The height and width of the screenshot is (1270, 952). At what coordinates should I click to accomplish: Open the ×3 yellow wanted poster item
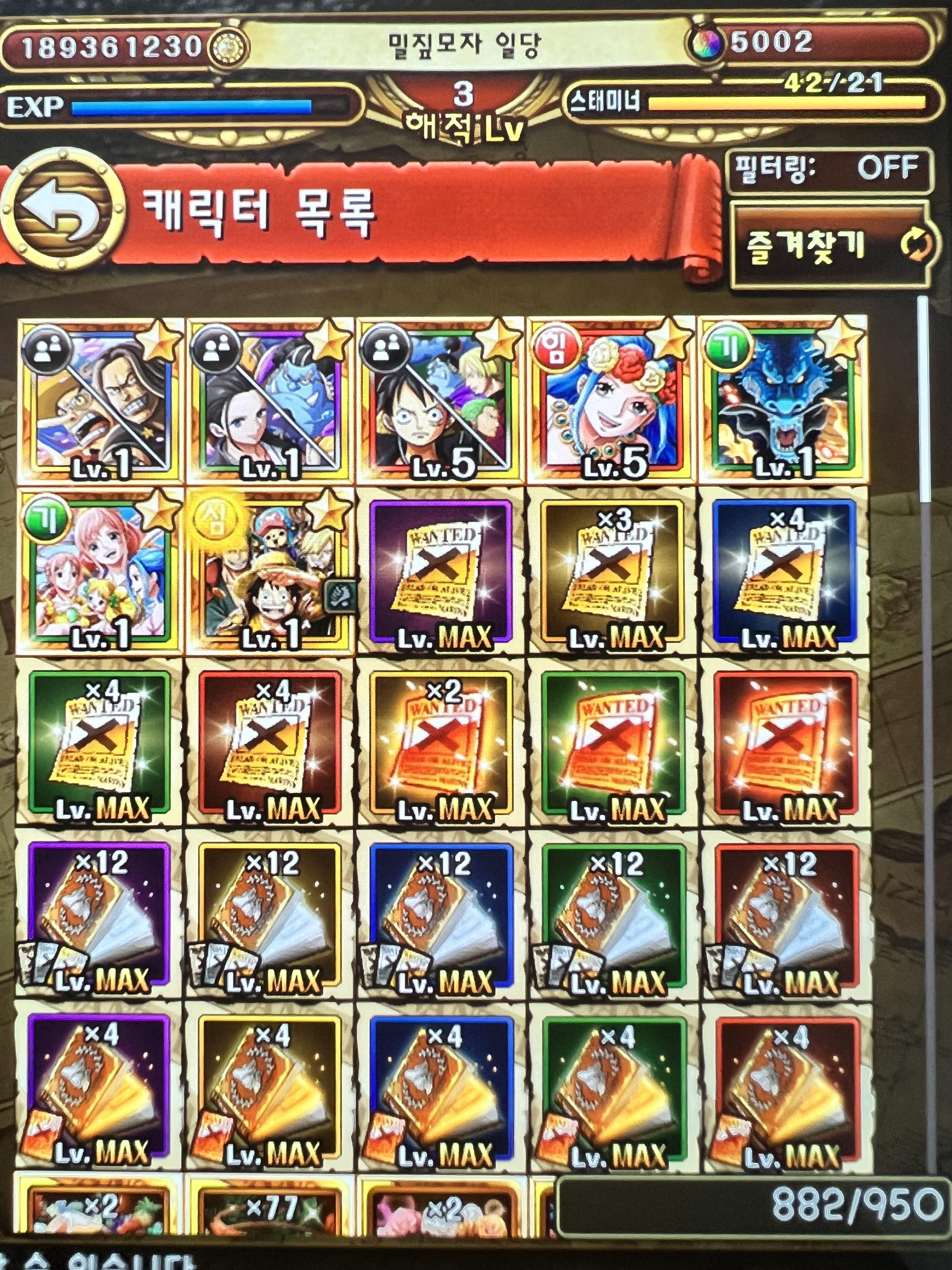click(x=612, y=571)
